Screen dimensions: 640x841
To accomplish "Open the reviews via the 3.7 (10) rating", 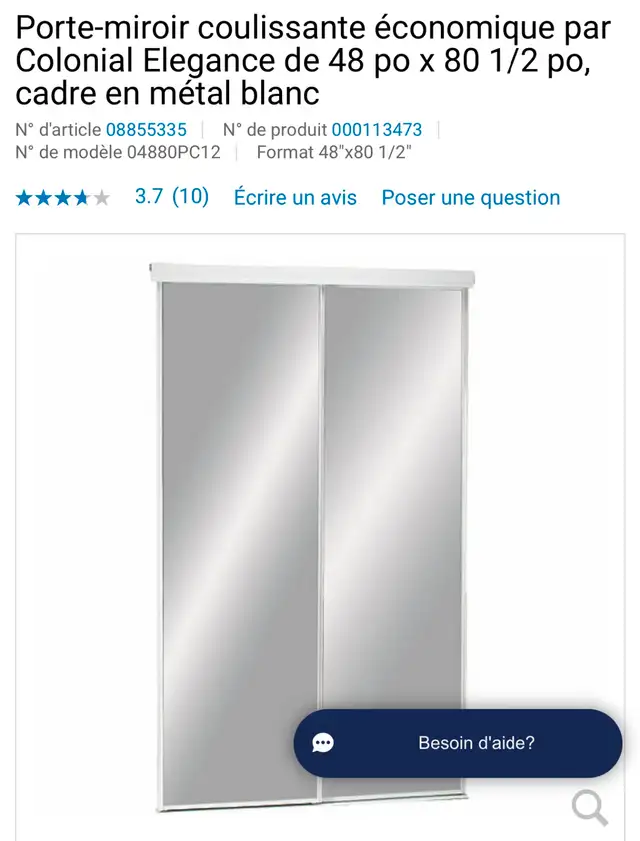I will (x=171, y=197).
